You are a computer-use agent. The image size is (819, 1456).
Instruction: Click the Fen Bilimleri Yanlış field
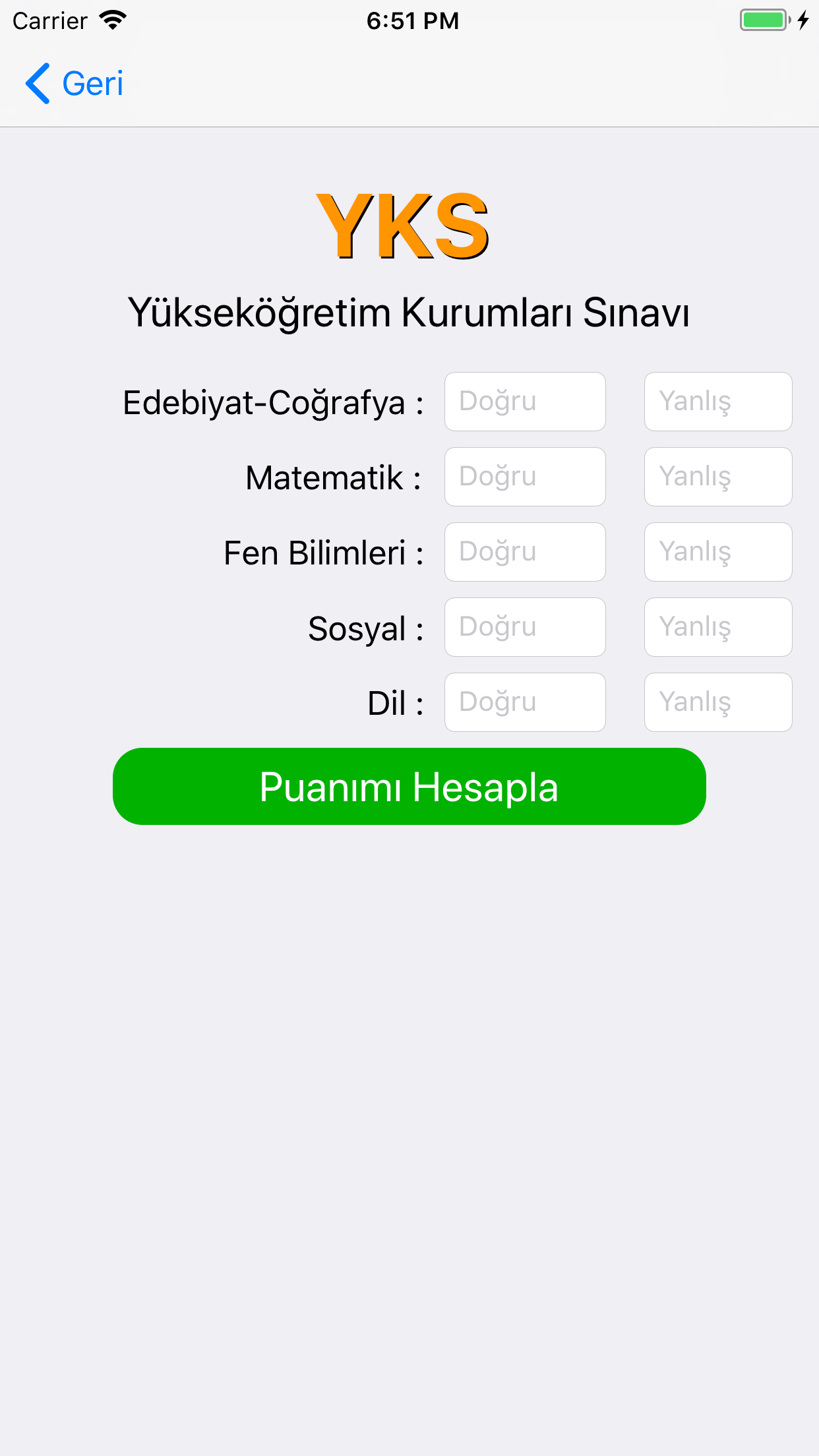pos(718,552)
